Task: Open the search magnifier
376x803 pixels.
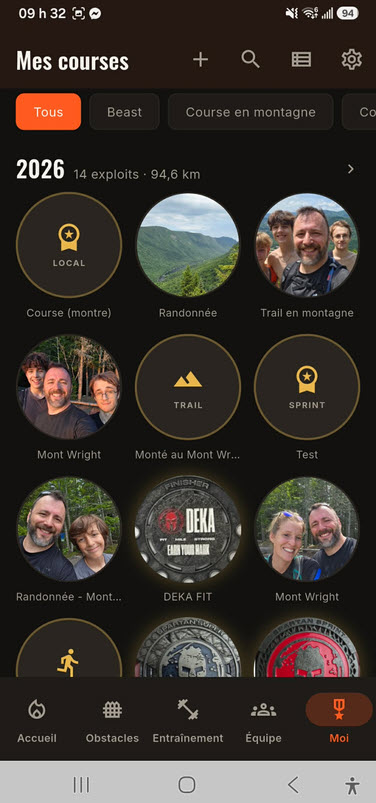Action: click(x=250, y=60)
